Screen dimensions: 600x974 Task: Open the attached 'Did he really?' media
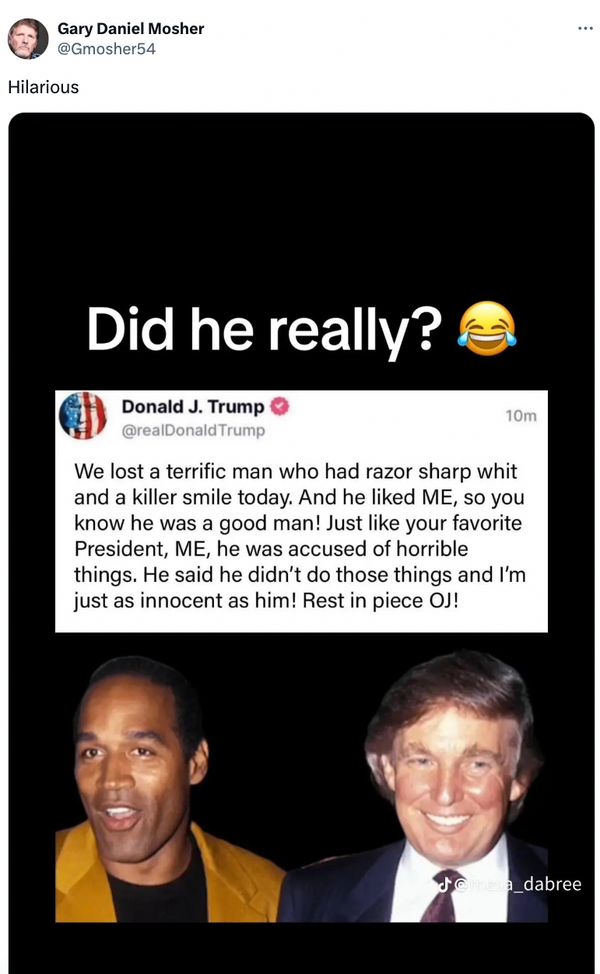[300, 540]
